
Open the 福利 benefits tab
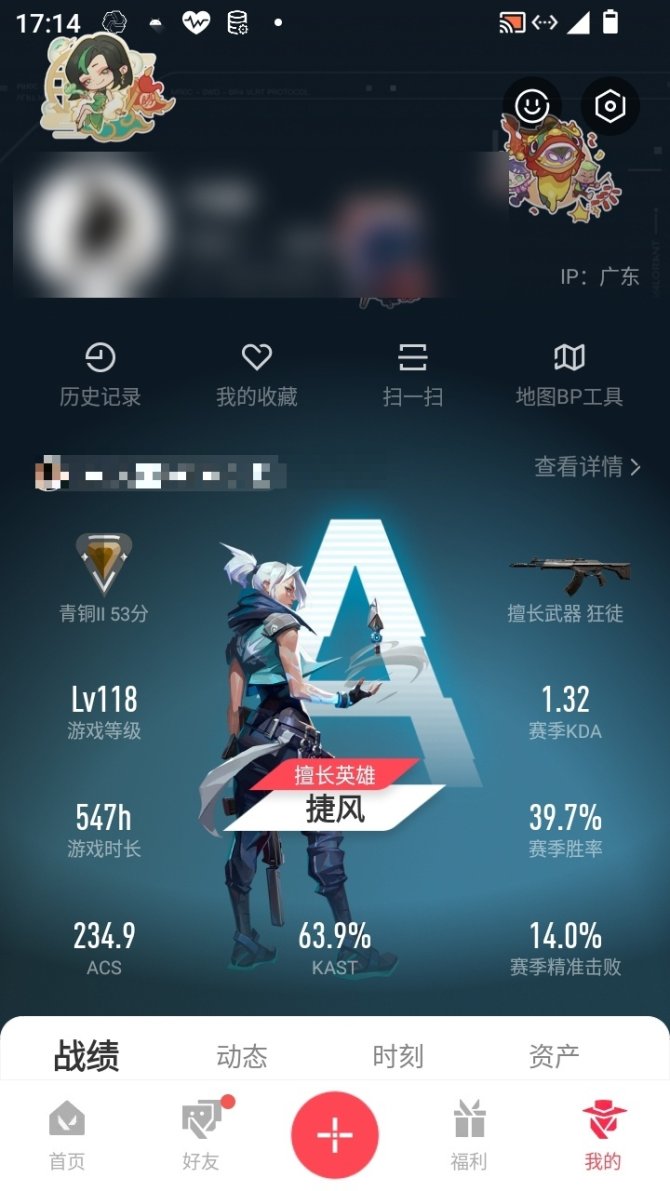point(469,1135)
